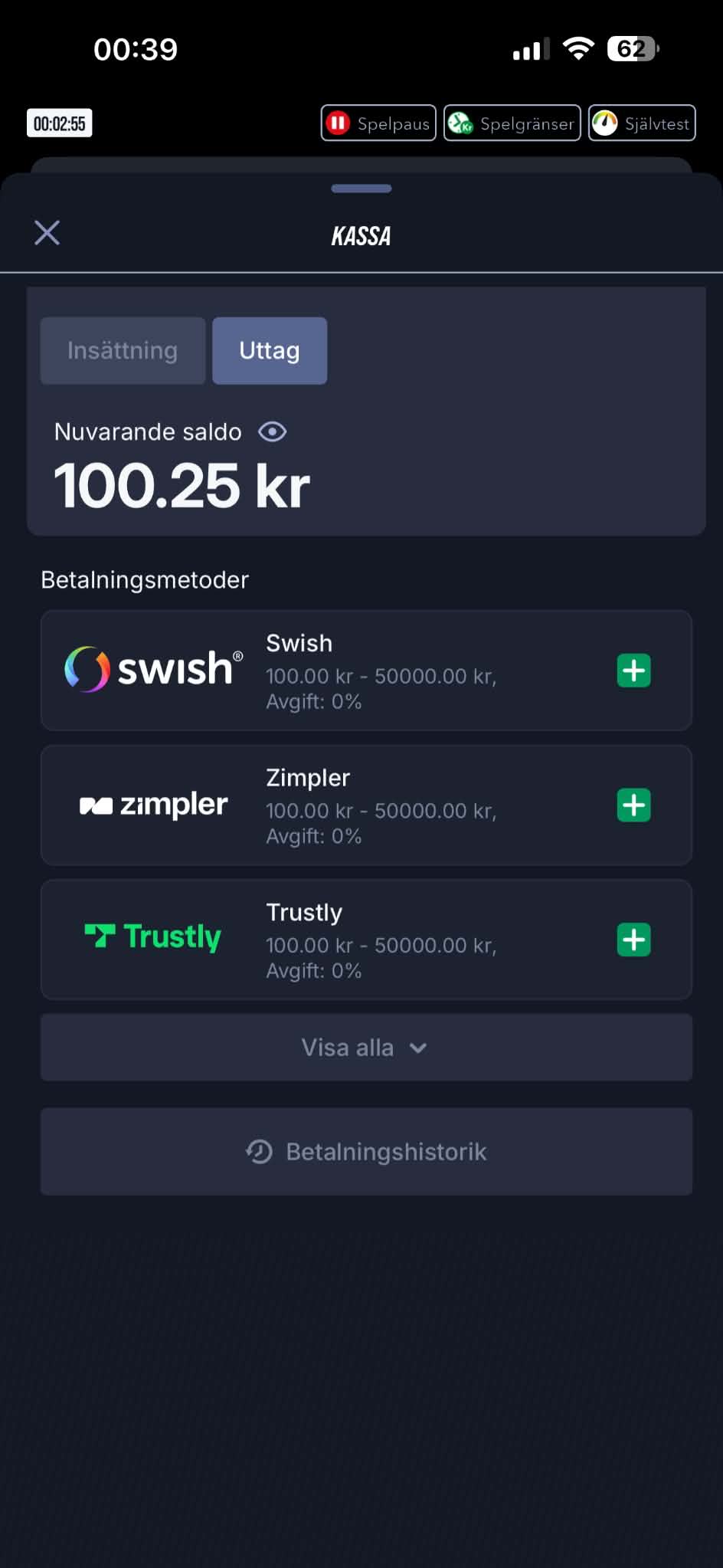Expand Visa alla payment methods
The width and height of the screenshot is (723, 1568).
tap(366, 1048)
